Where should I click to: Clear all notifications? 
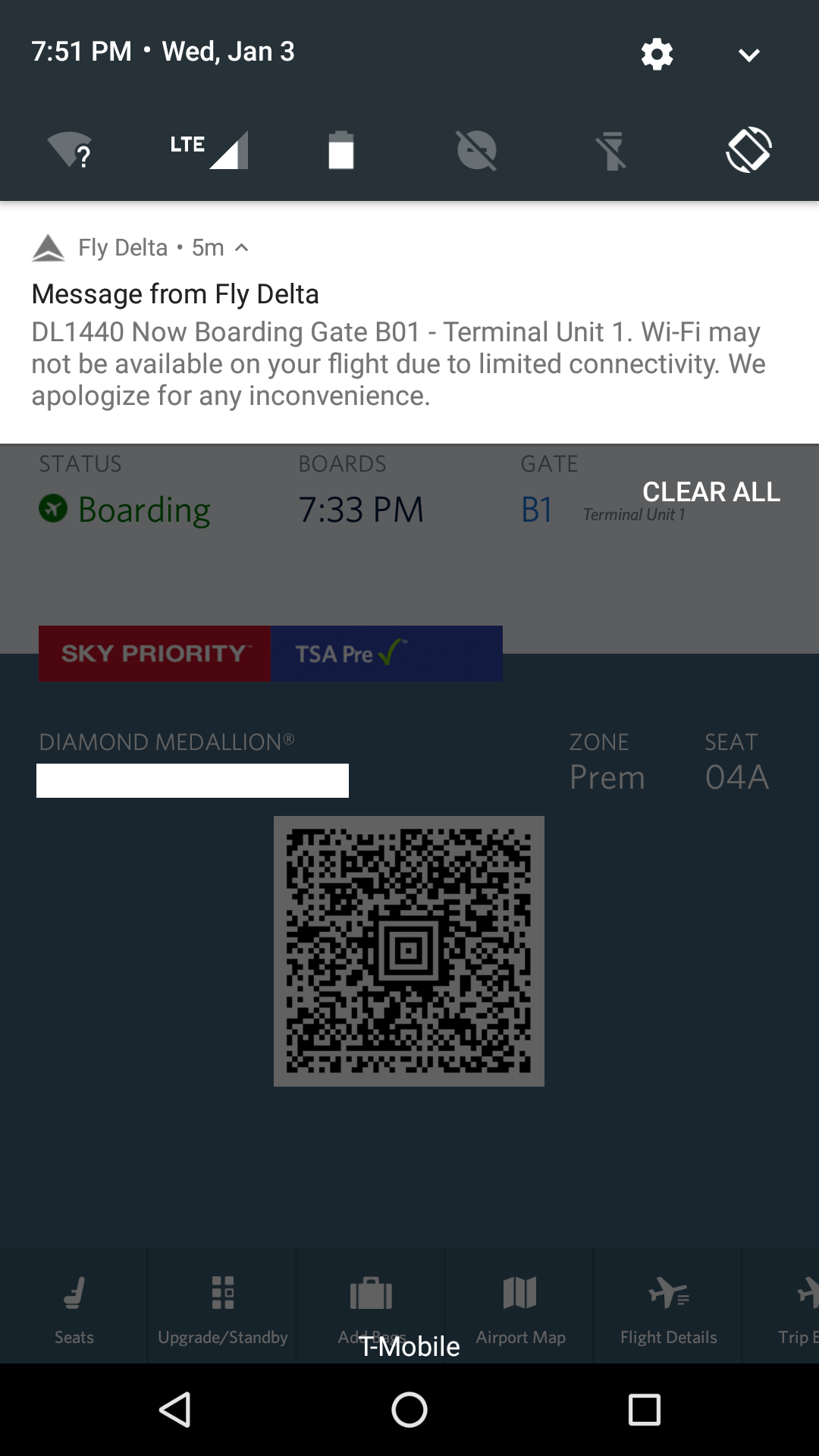[x=711, y=492]
